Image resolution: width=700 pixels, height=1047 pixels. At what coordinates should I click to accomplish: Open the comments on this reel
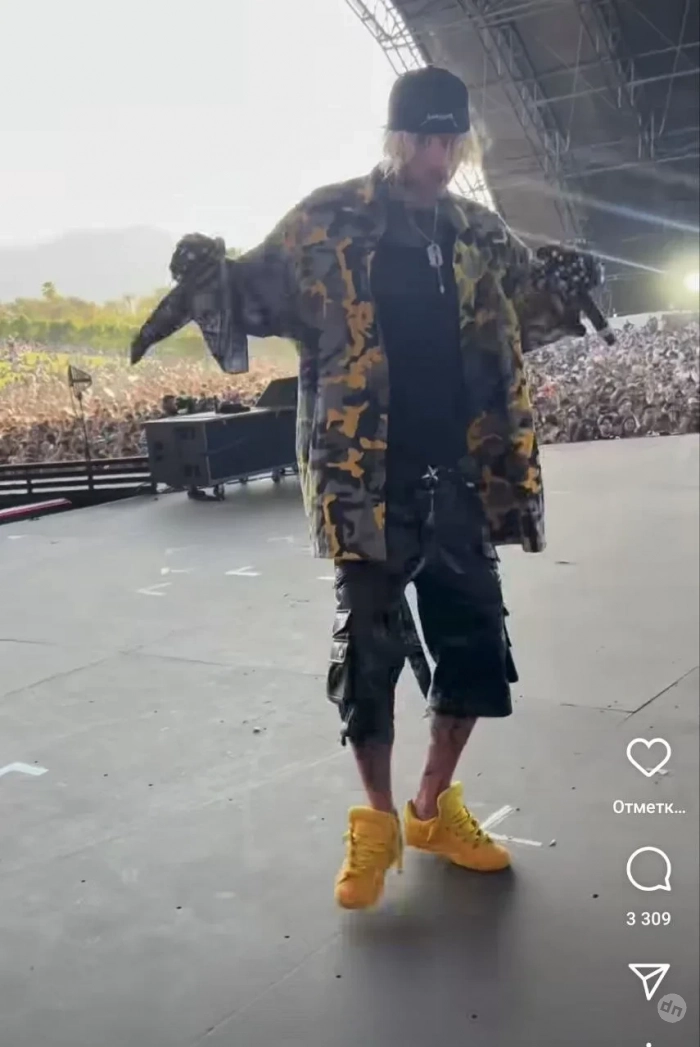(x=648, y=869)
